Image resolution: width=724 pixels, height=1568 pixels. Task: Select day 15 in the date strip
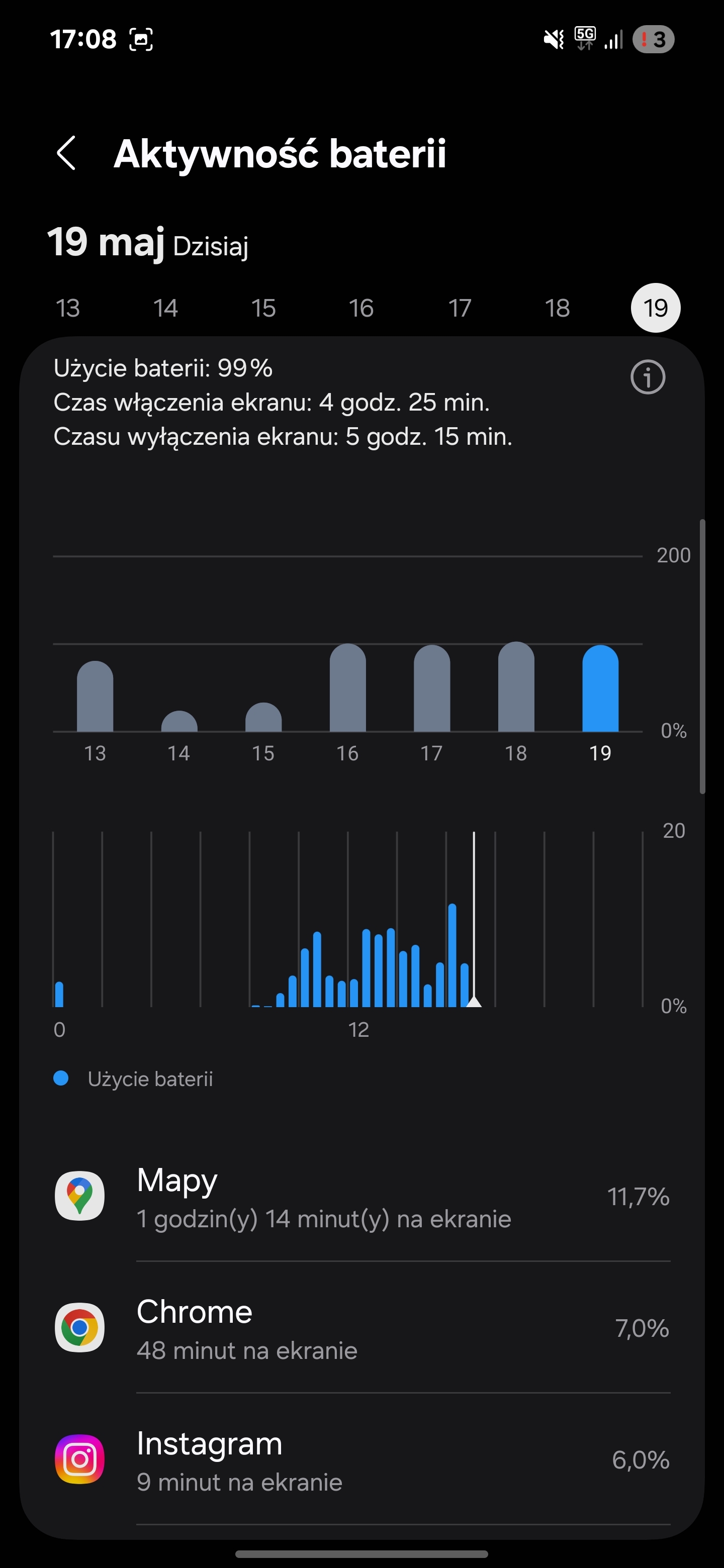tap(263, 308)
